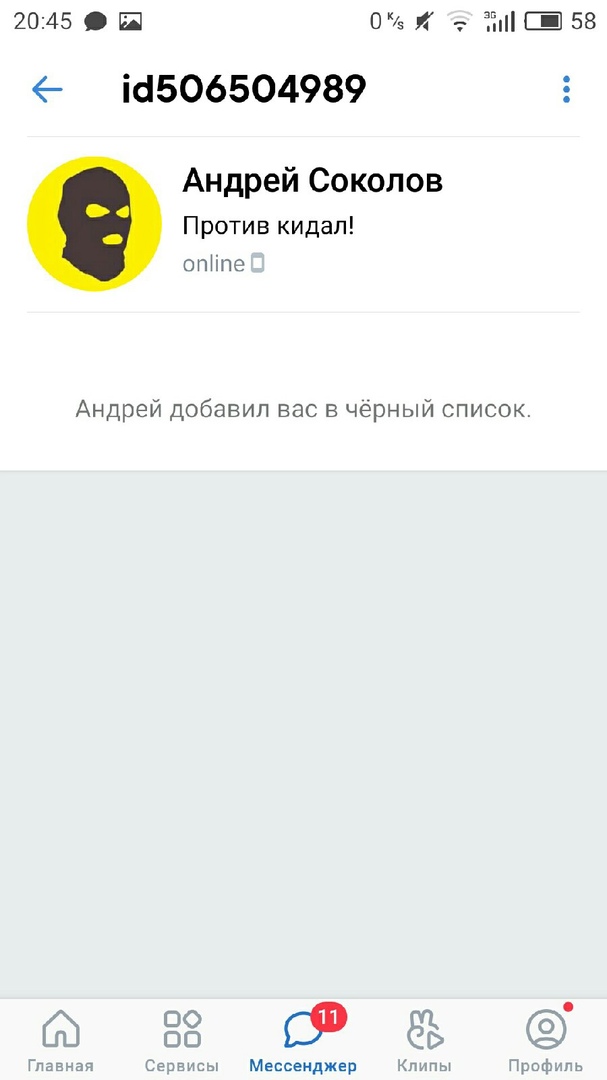
Task: Open Андрей Соколов's profile picture
Action: pos(94,224)
